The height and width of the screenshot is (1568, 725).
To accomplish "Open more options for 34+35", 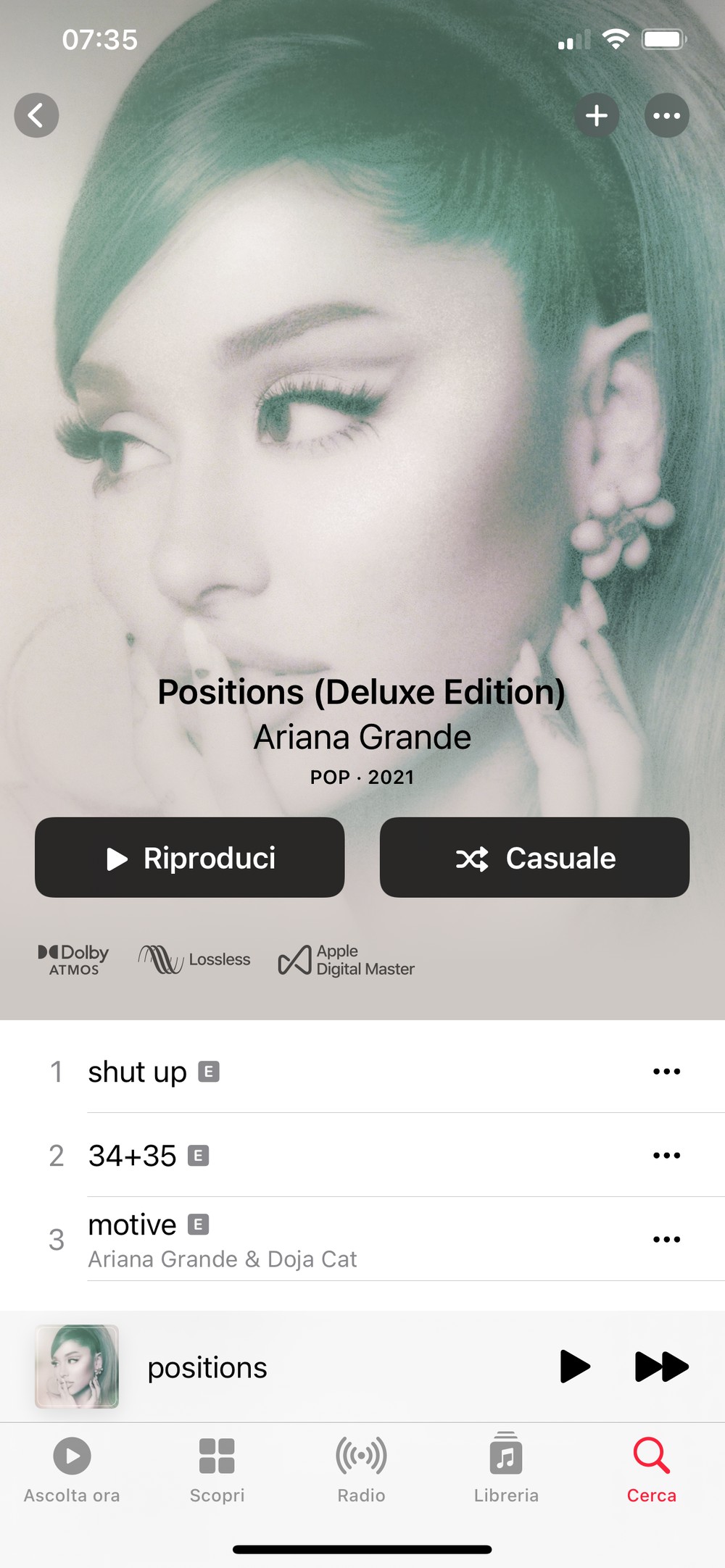I will 666,1156.
